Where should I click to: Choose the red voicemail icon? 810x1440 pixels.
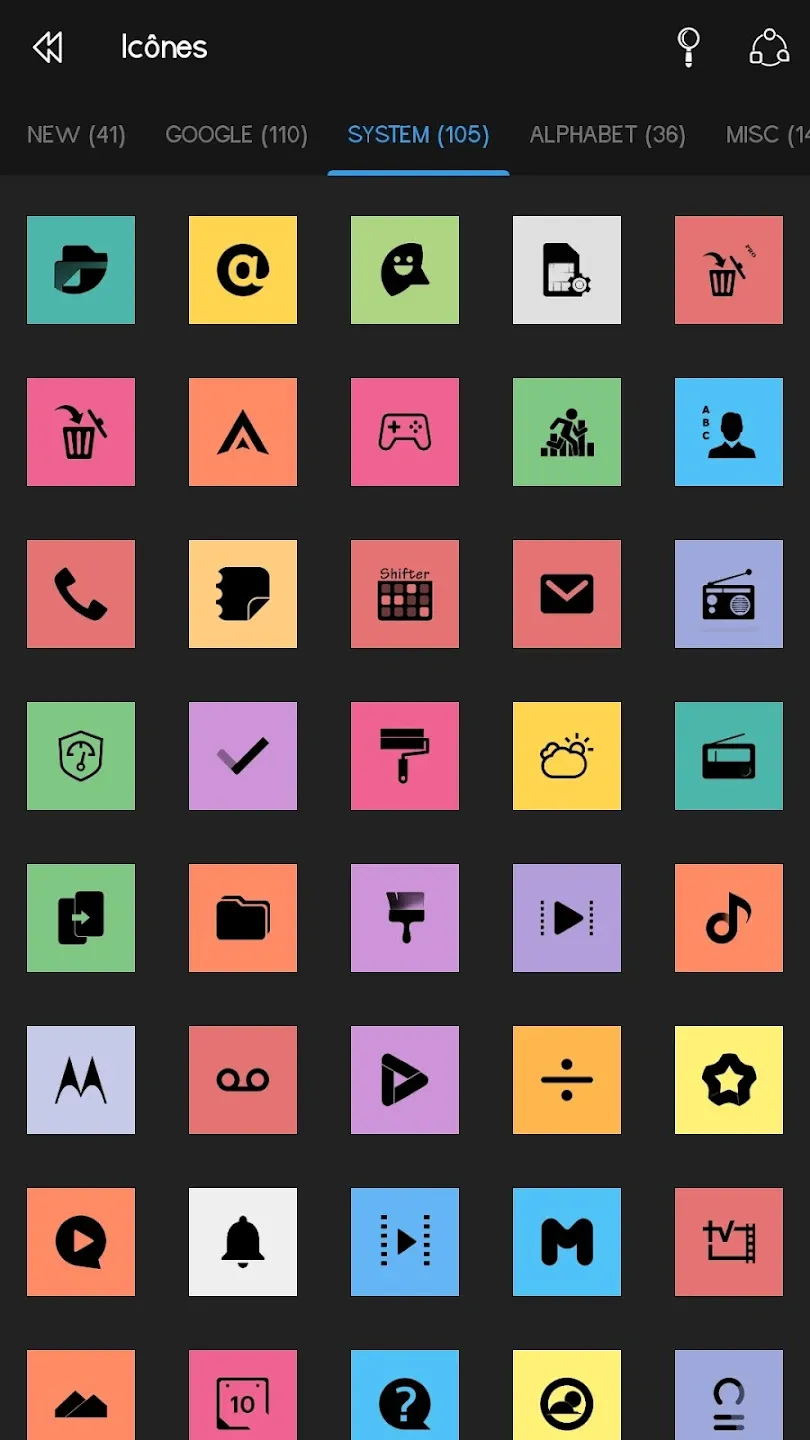click(243, 1080)
